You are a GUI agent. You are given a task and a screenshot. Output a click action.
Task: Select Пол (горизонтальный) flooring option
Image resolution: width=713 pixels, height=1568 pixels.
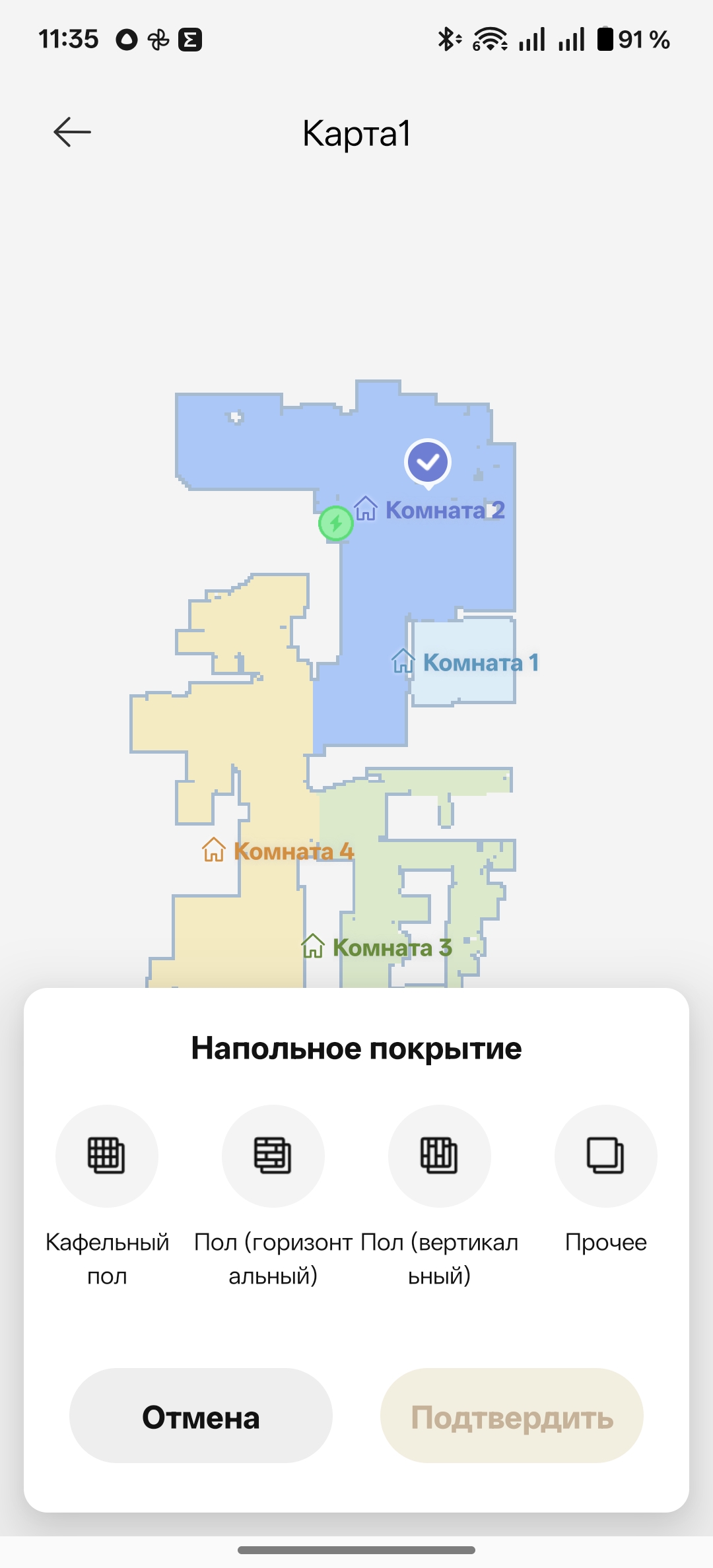coord(273,1156)
